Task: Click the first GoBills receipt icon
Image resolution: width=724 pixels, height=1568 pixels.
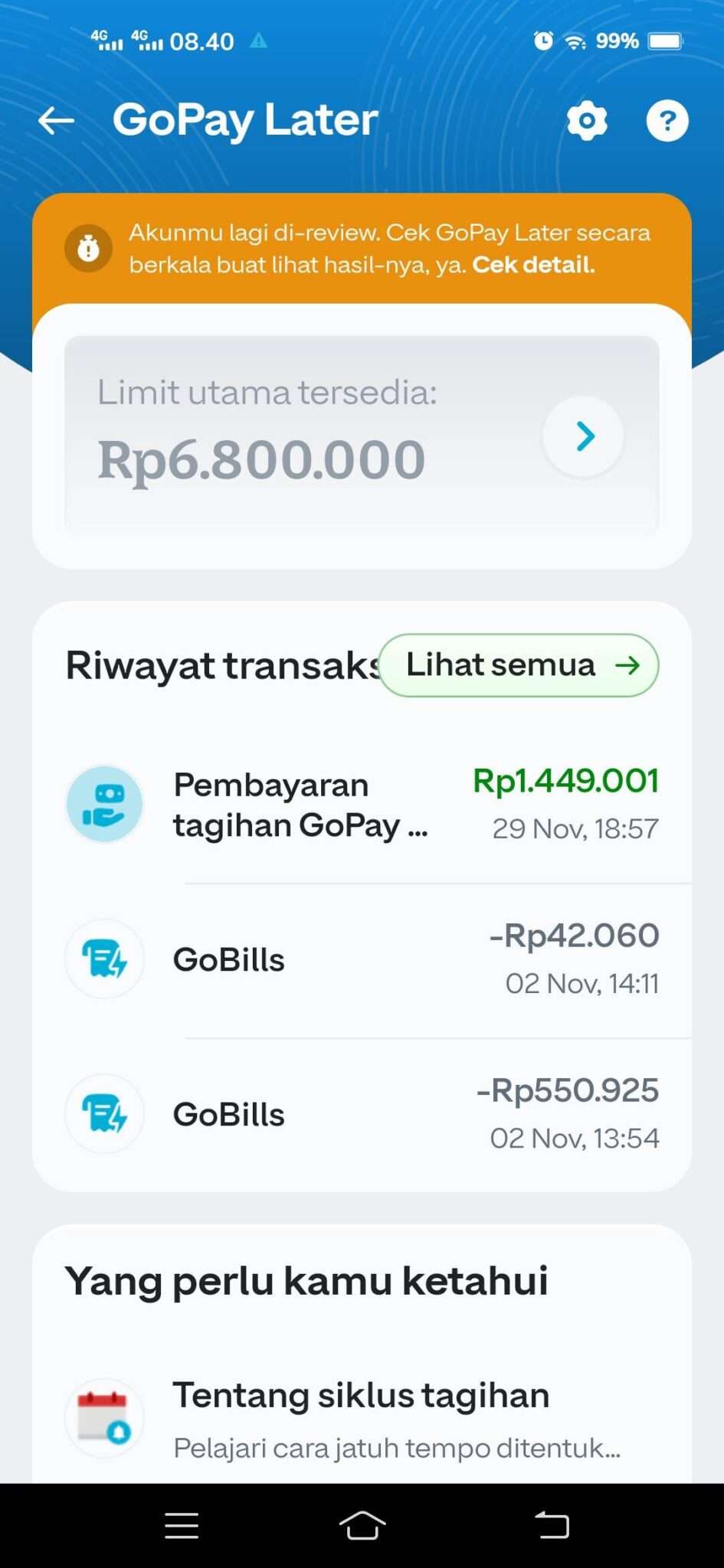Action: tap(104, 959)
